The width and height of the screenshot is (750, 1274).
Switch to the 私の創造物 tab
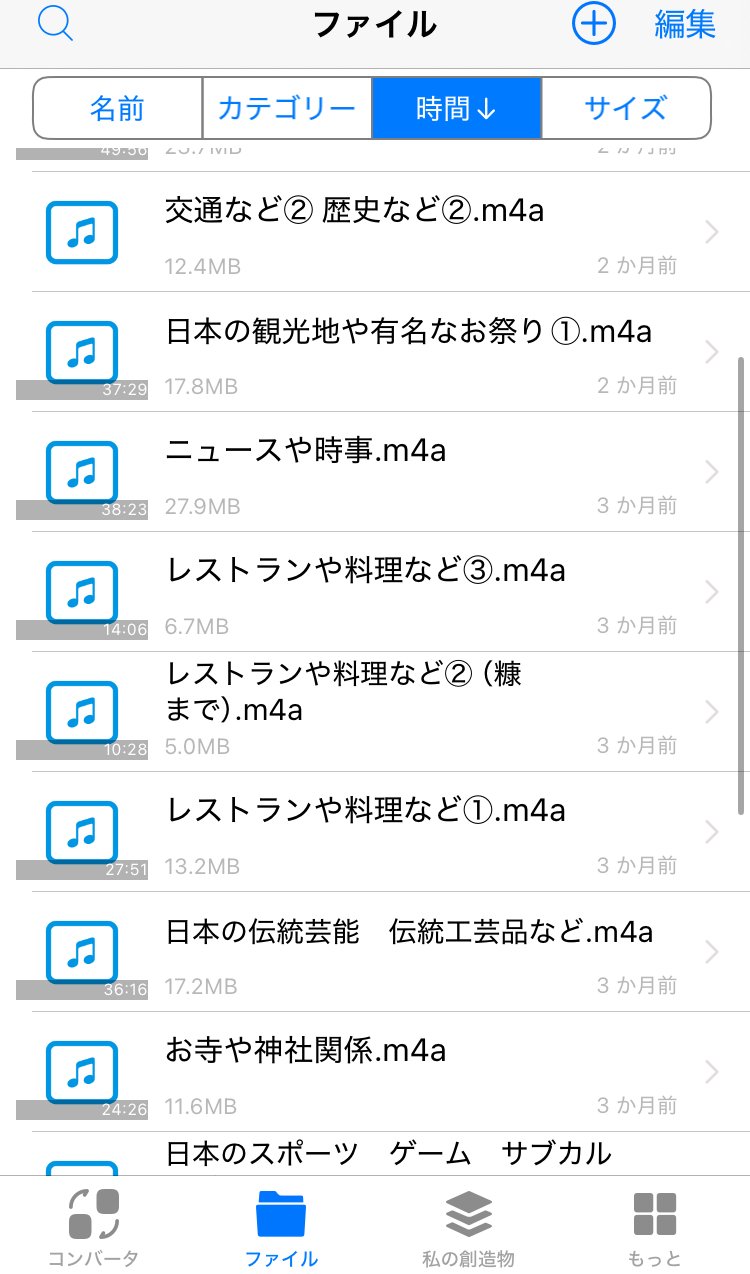[468, 1226]
